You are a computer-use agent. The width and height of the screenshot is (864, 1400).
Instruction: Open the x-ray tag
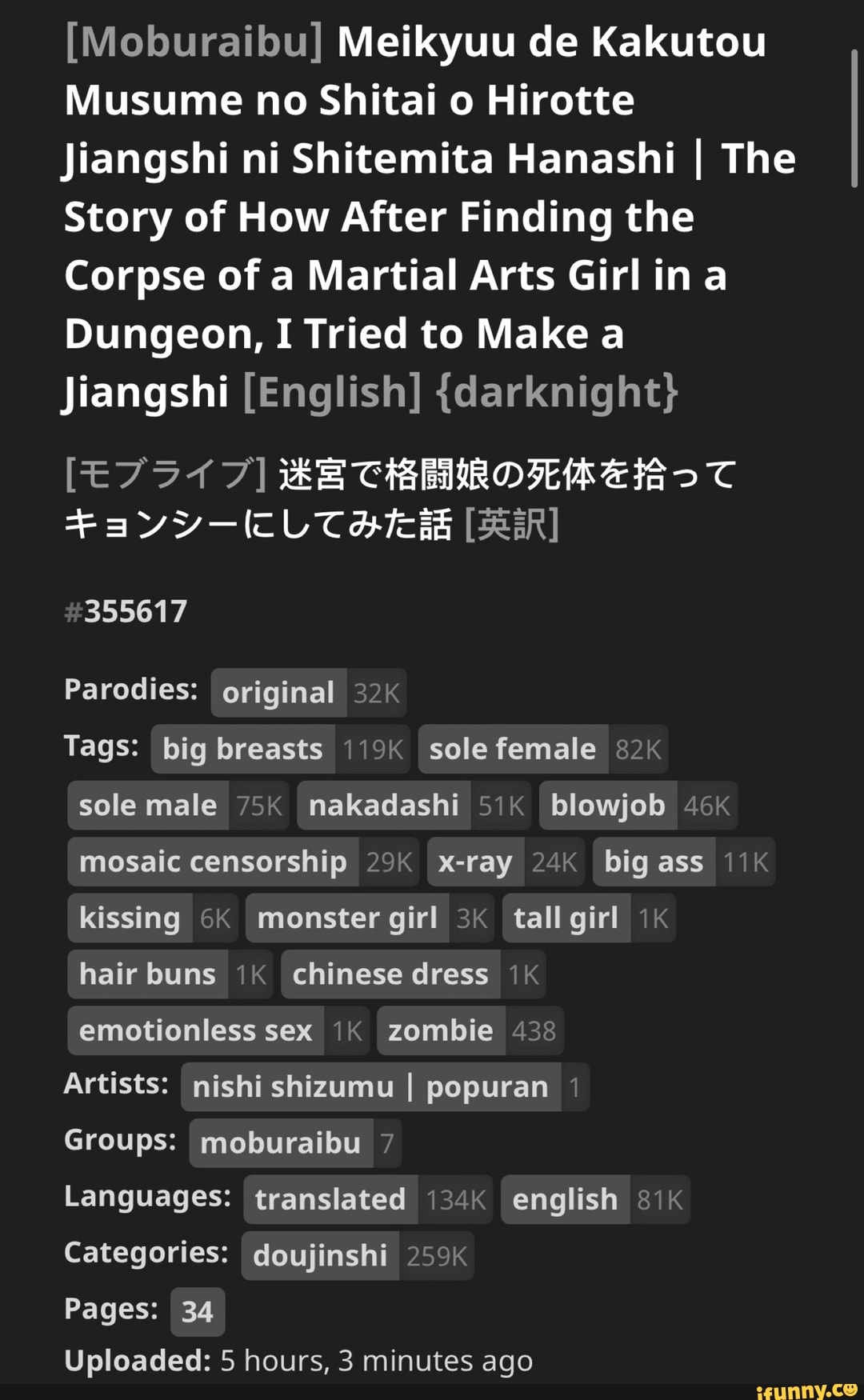475,862
